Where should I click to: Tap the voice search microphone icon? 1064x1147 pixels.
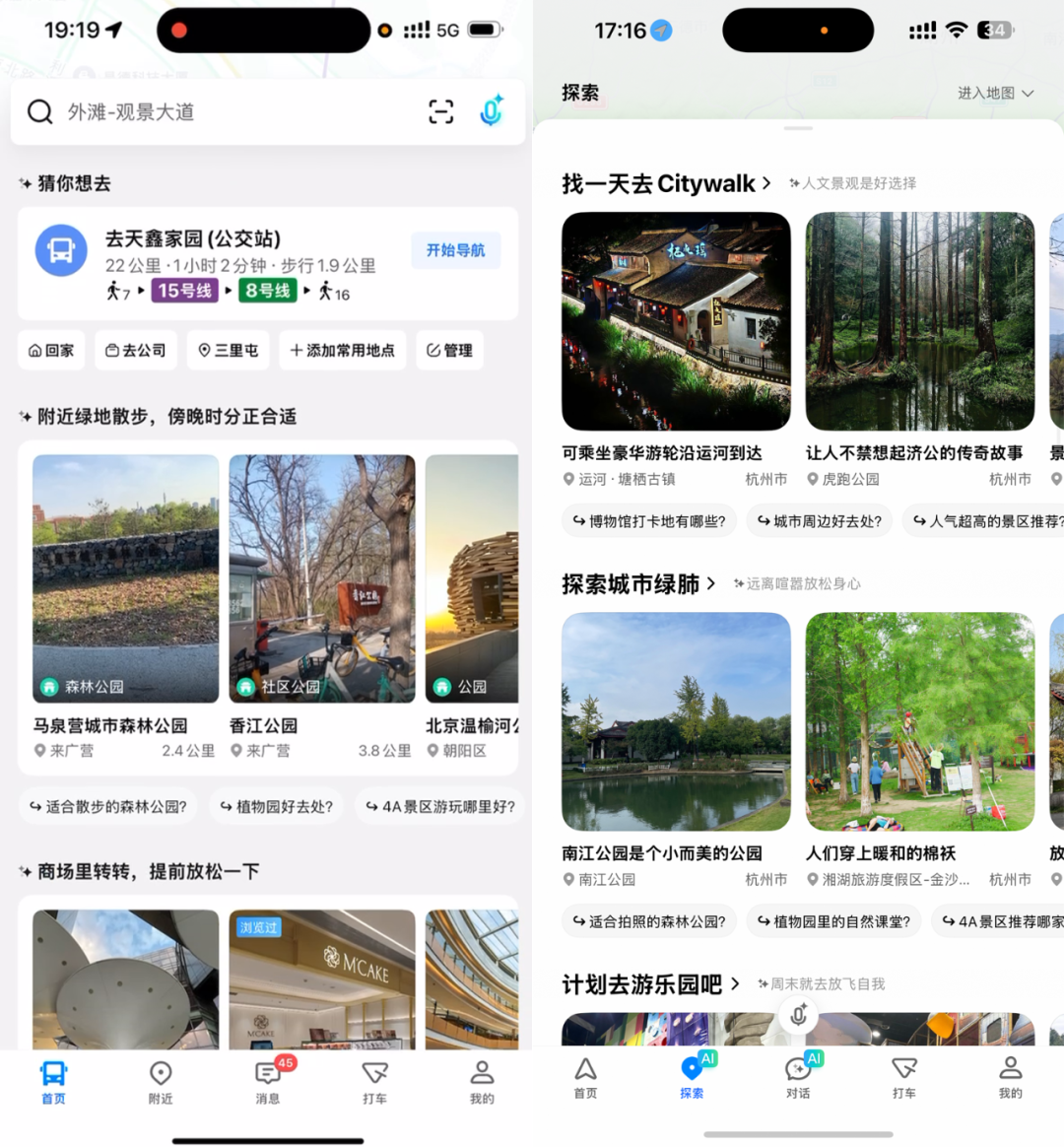(x=493, y=111)
